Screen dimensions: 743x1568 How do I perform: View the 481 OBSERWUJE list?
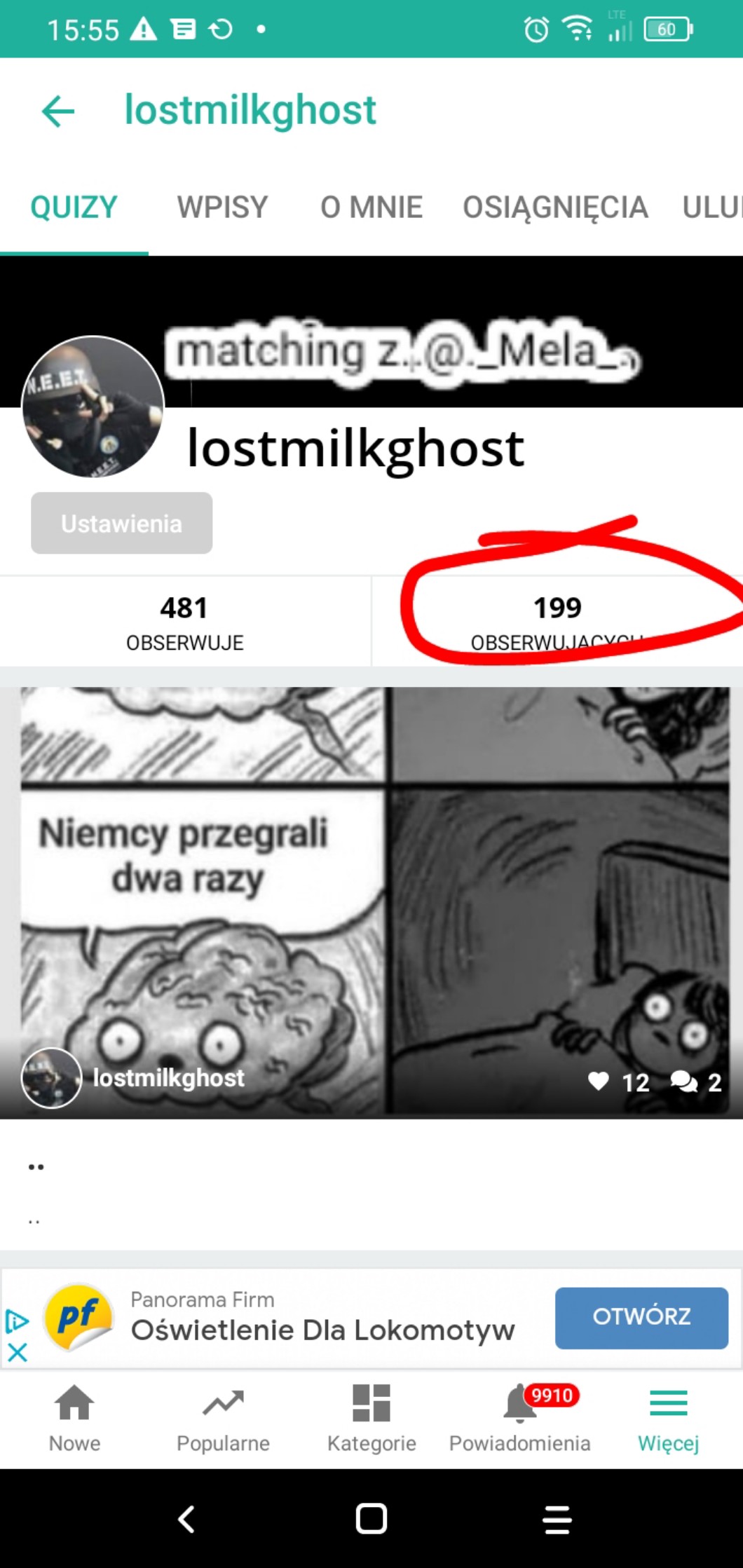click(x=184, y=622)
